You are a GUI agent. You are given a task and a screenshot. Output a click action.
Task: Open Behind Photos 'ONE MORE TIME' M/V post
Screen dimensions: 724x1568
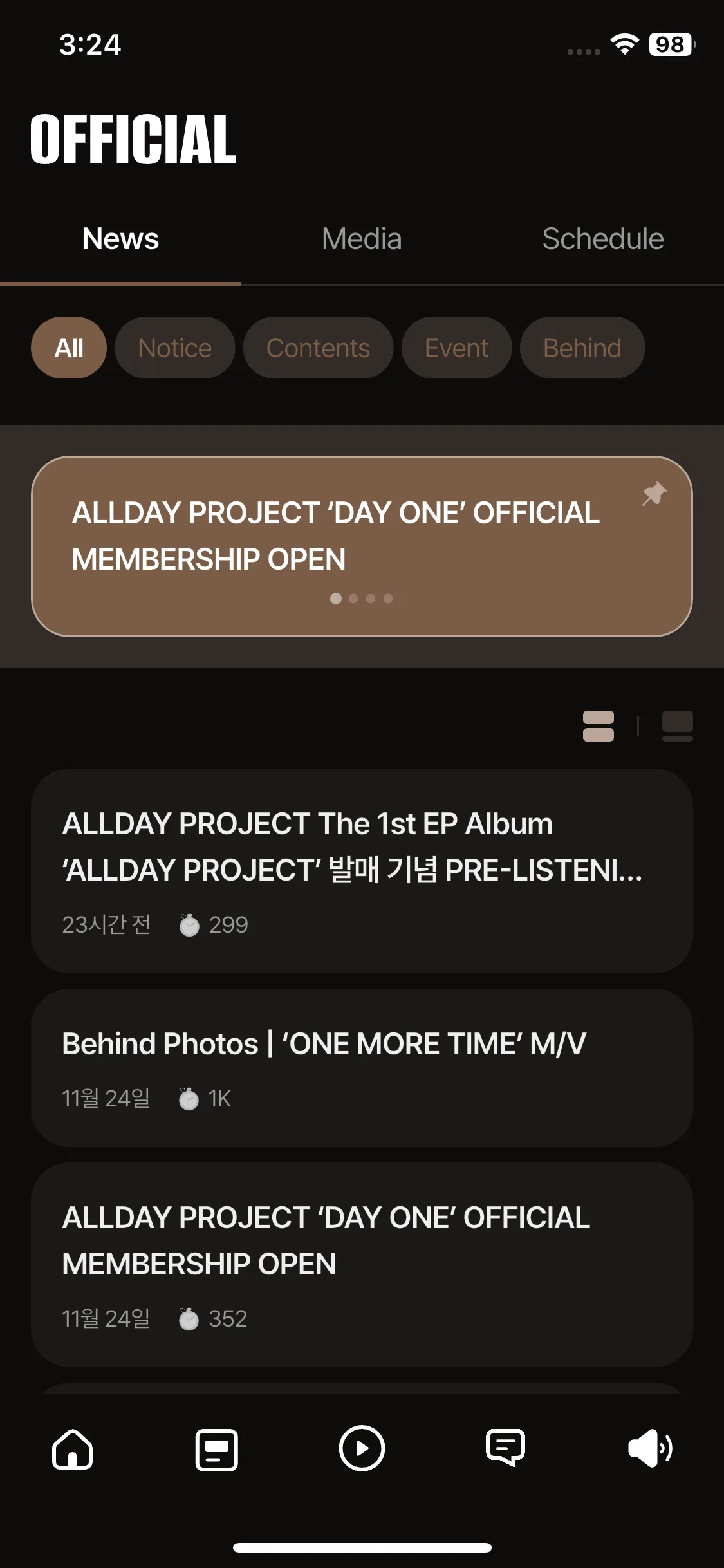pos(362,1067)
